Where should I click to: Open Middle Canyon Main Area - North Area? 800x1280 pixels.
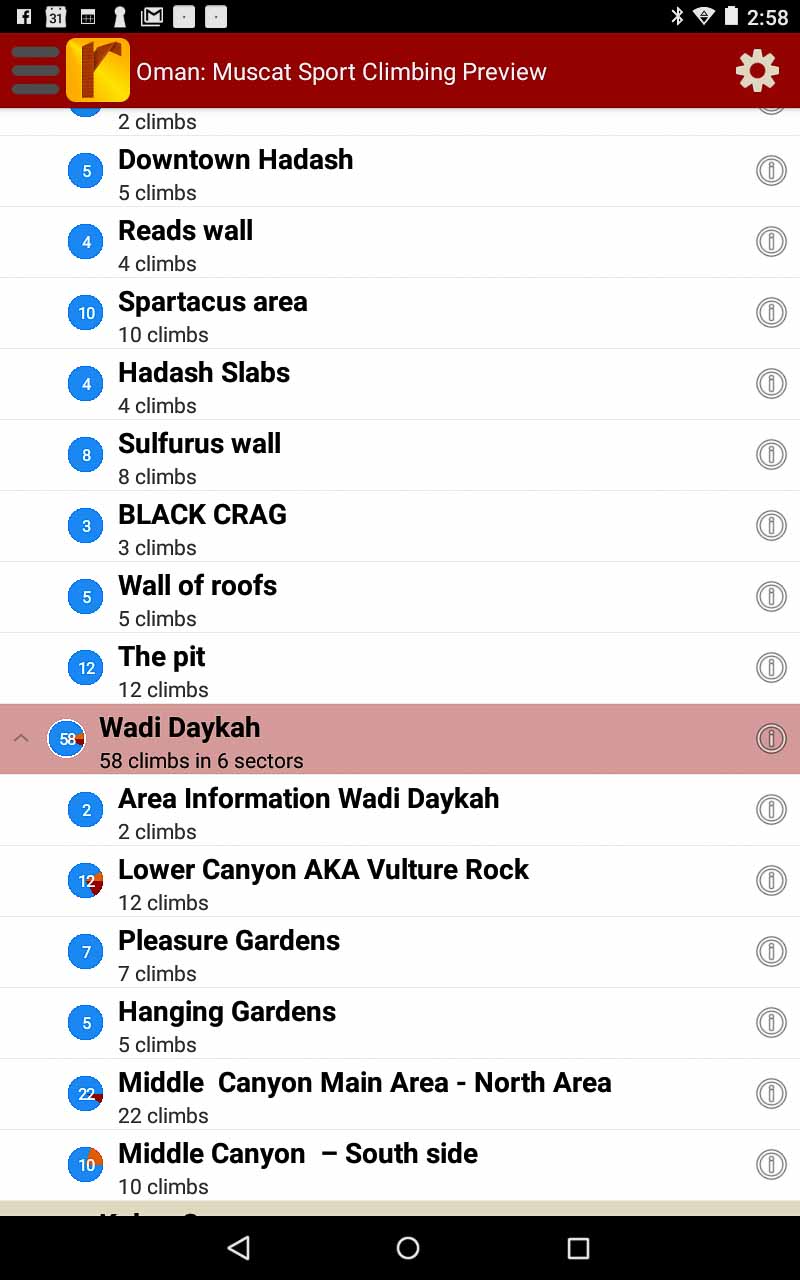tap(364, 1095)
